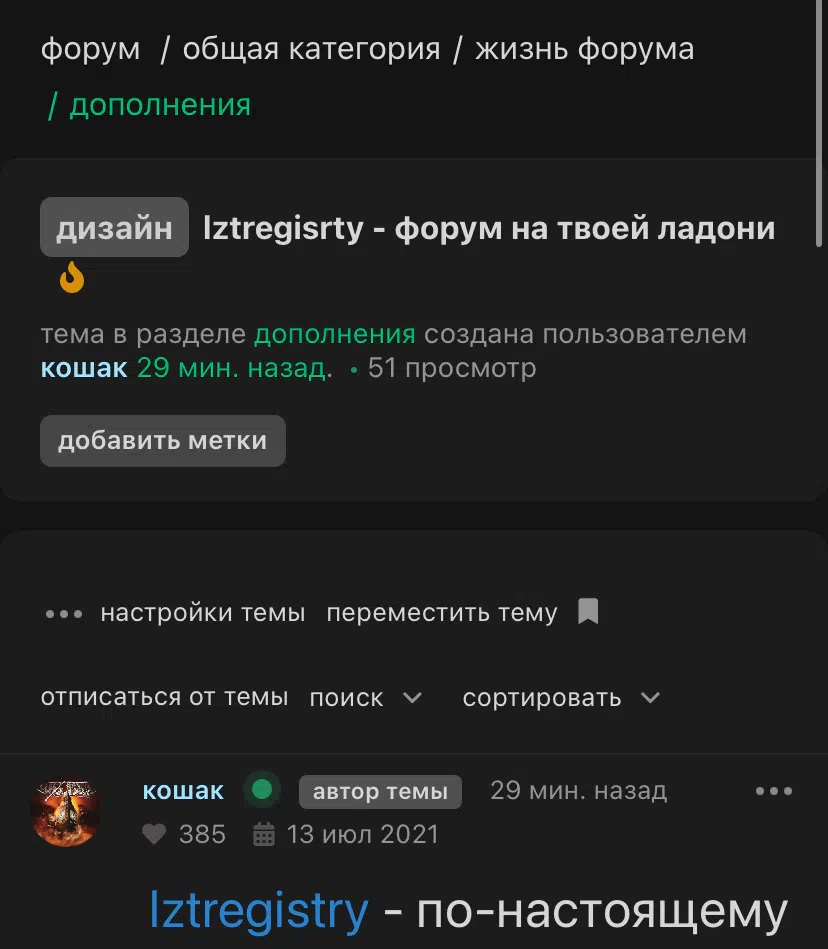
Task: Open настройки темы
Action: (202, 613)
